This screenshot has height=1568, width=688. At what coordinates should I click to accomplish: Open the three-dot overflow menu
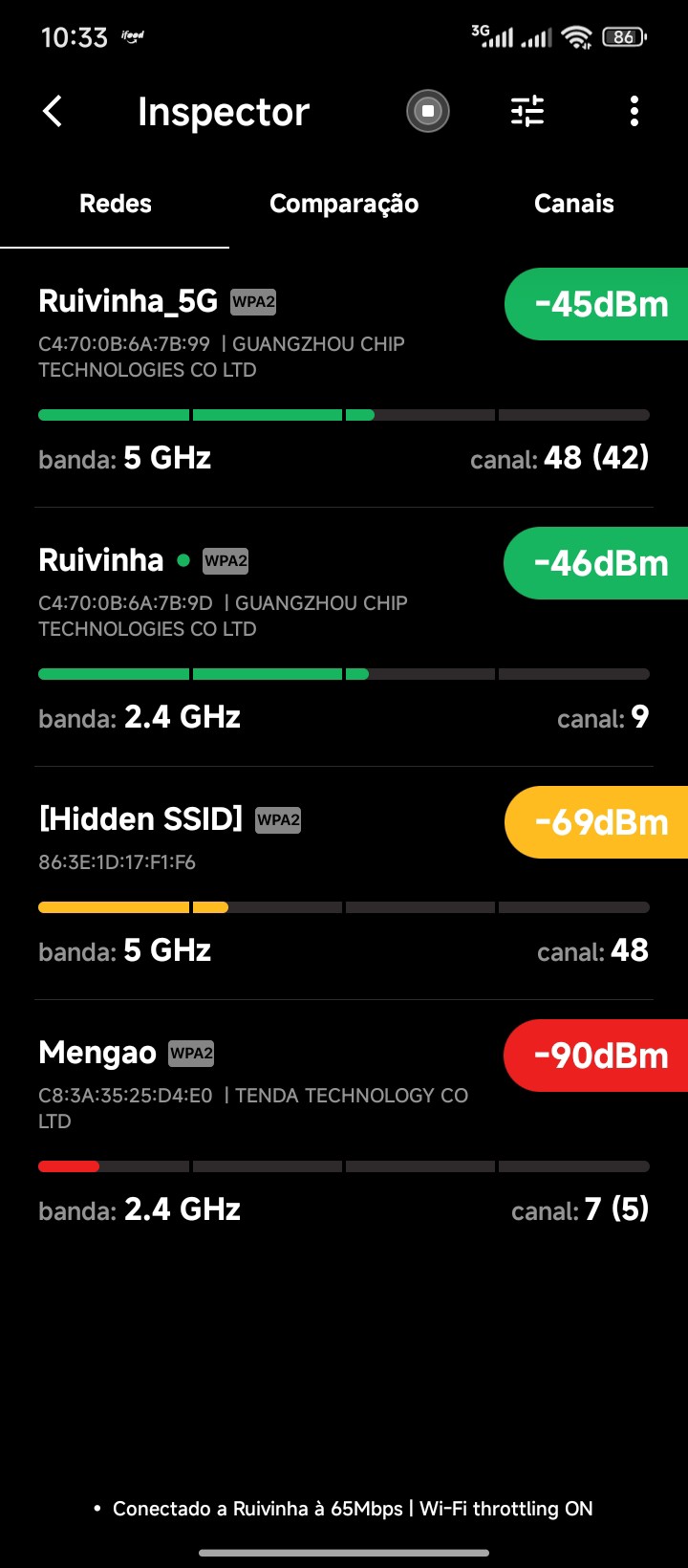[634, 112]
